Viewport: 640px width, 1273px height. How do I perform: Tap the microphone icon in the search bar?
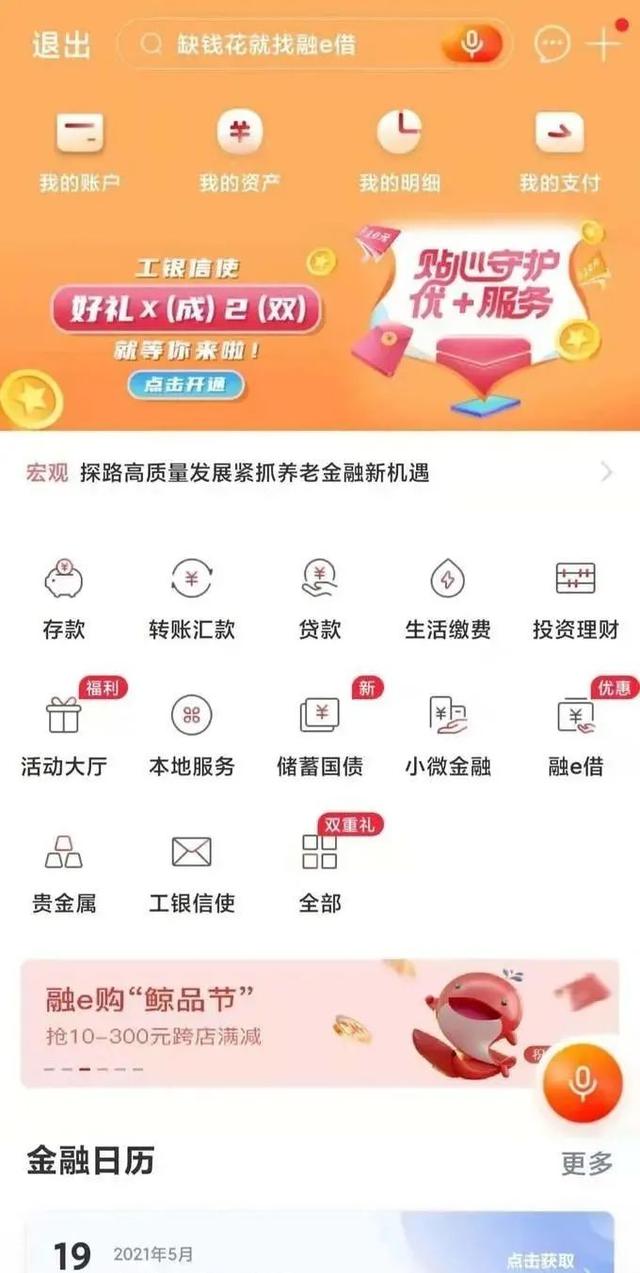[471, 44]
